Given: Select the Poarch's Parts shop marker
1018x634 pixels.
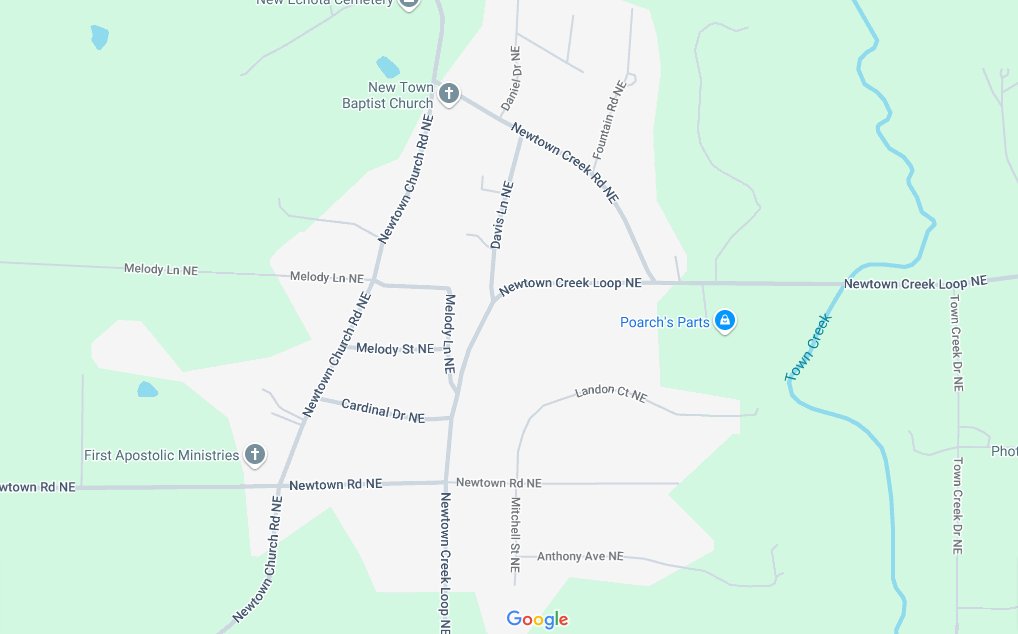Looking at the screenshot, I should tap(727, 321).
